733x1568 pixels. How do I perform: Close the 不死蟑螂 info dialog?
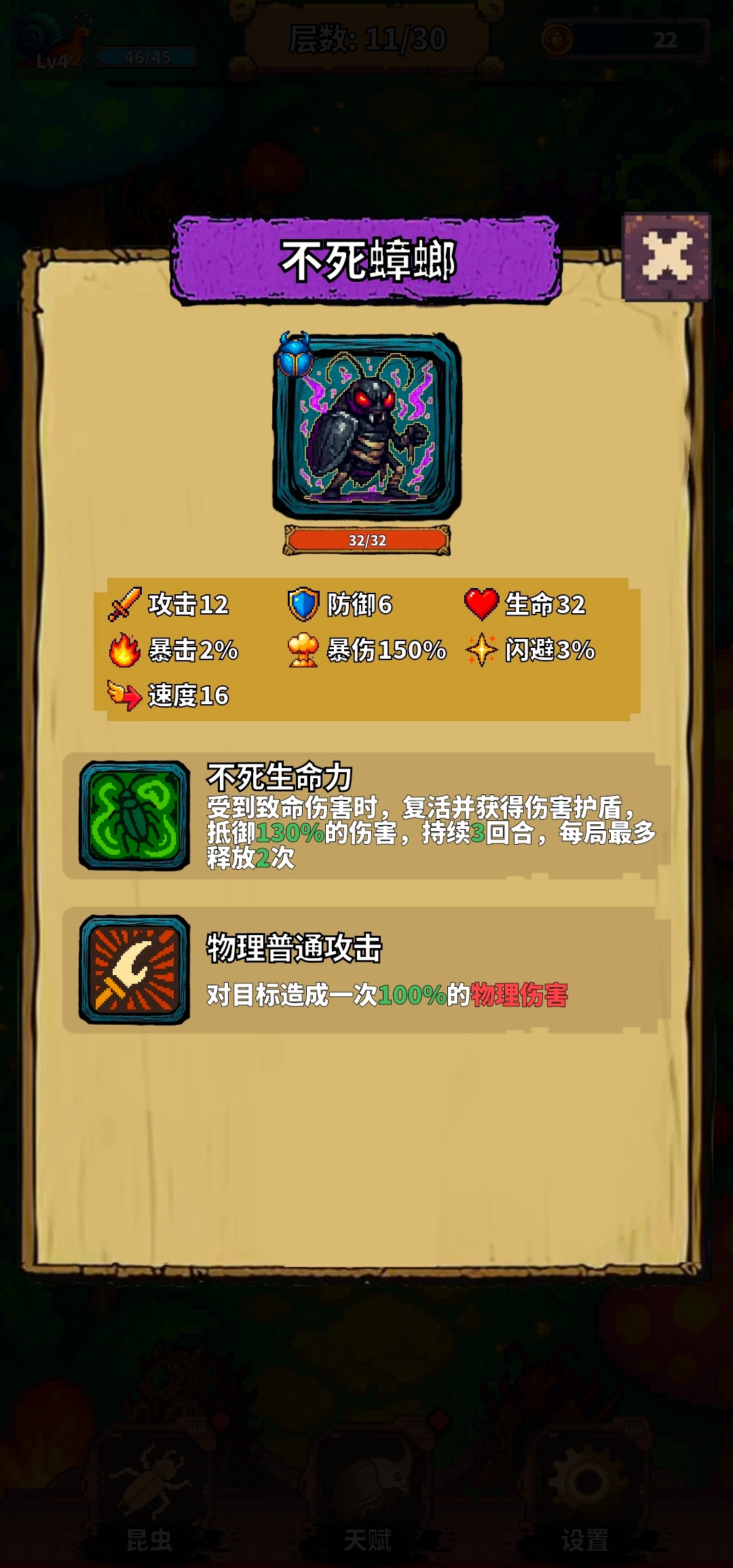pyautogui.click(x=666, y=257)
